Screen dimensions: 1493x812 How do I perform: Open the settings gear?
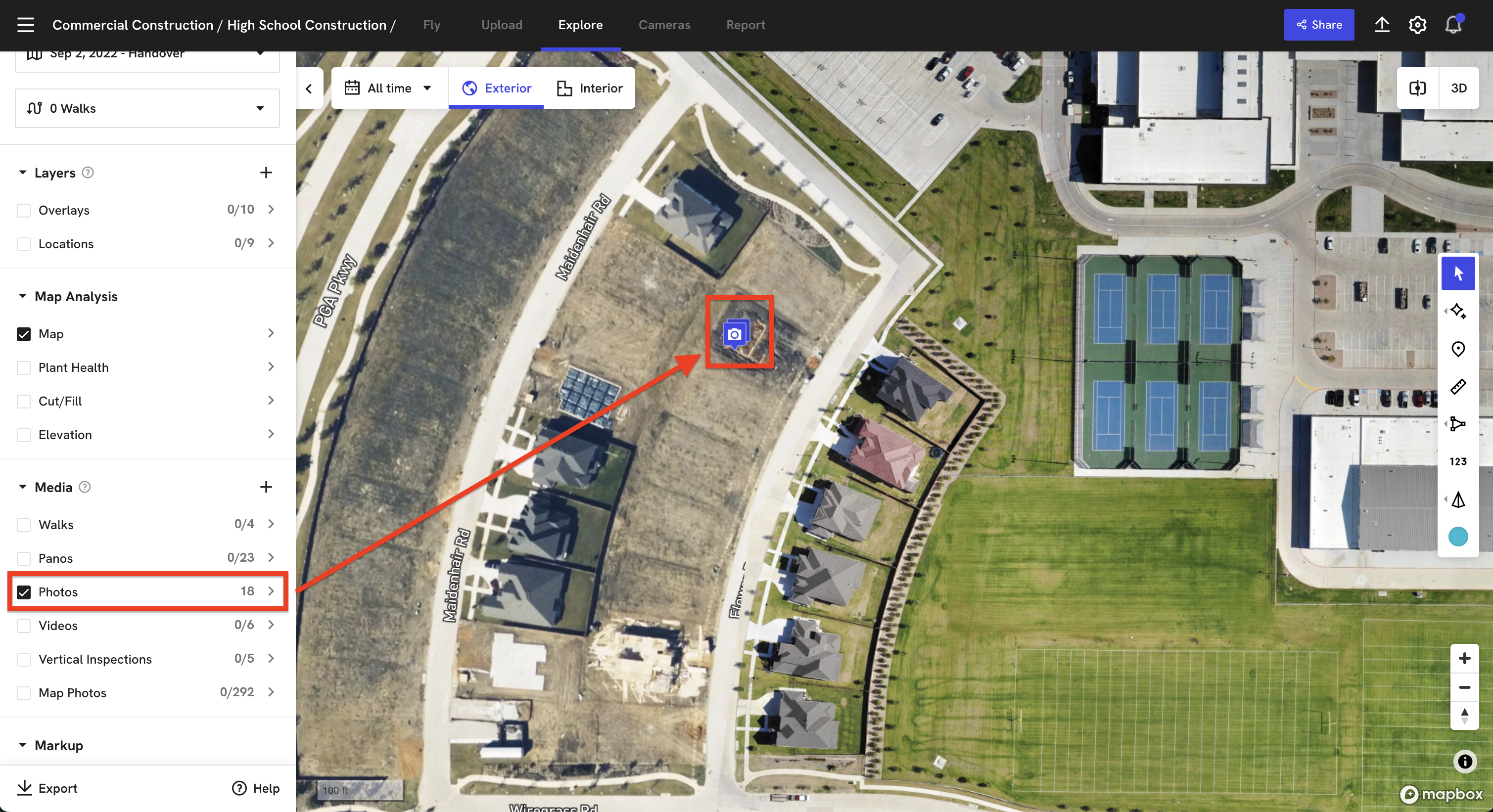coord(1417,25)
